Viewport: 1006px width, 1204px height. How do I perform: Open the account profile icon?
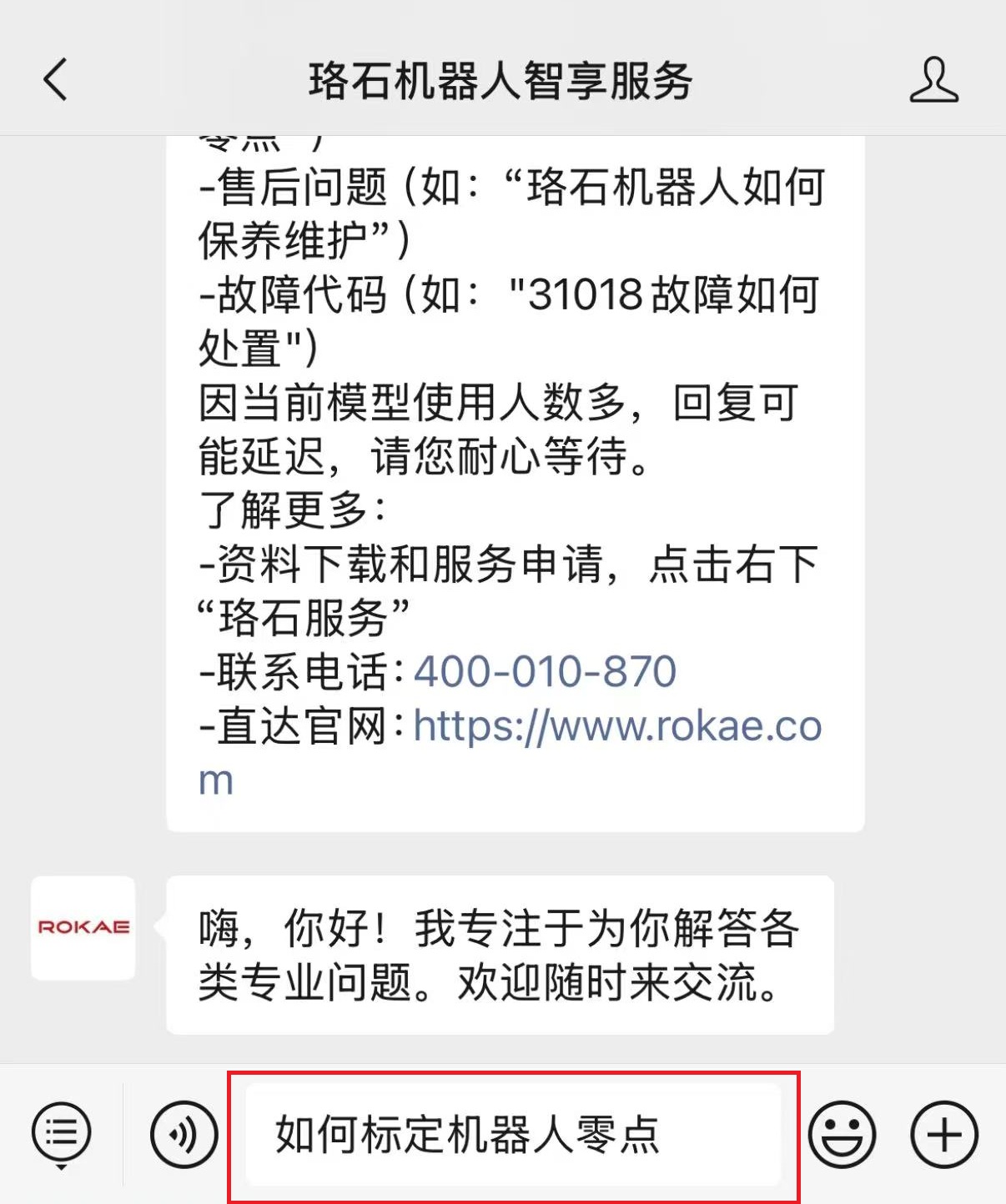(933, 81)
